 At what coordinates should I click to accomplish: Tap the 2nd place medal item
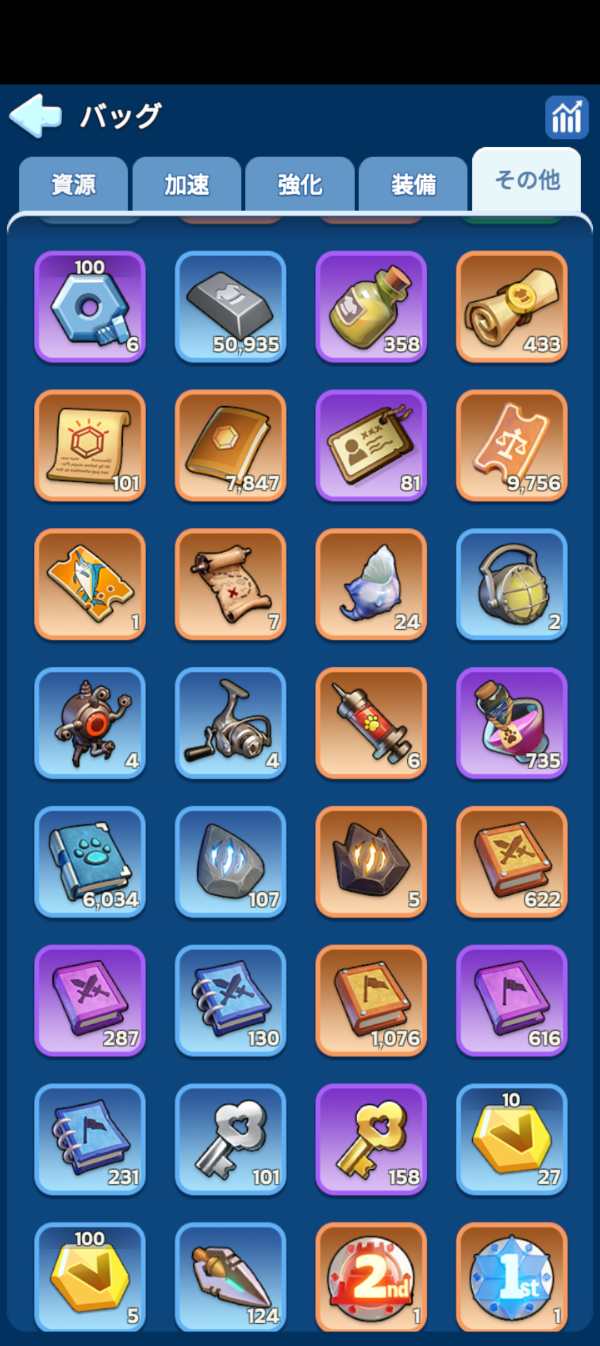pos(371,1276)
